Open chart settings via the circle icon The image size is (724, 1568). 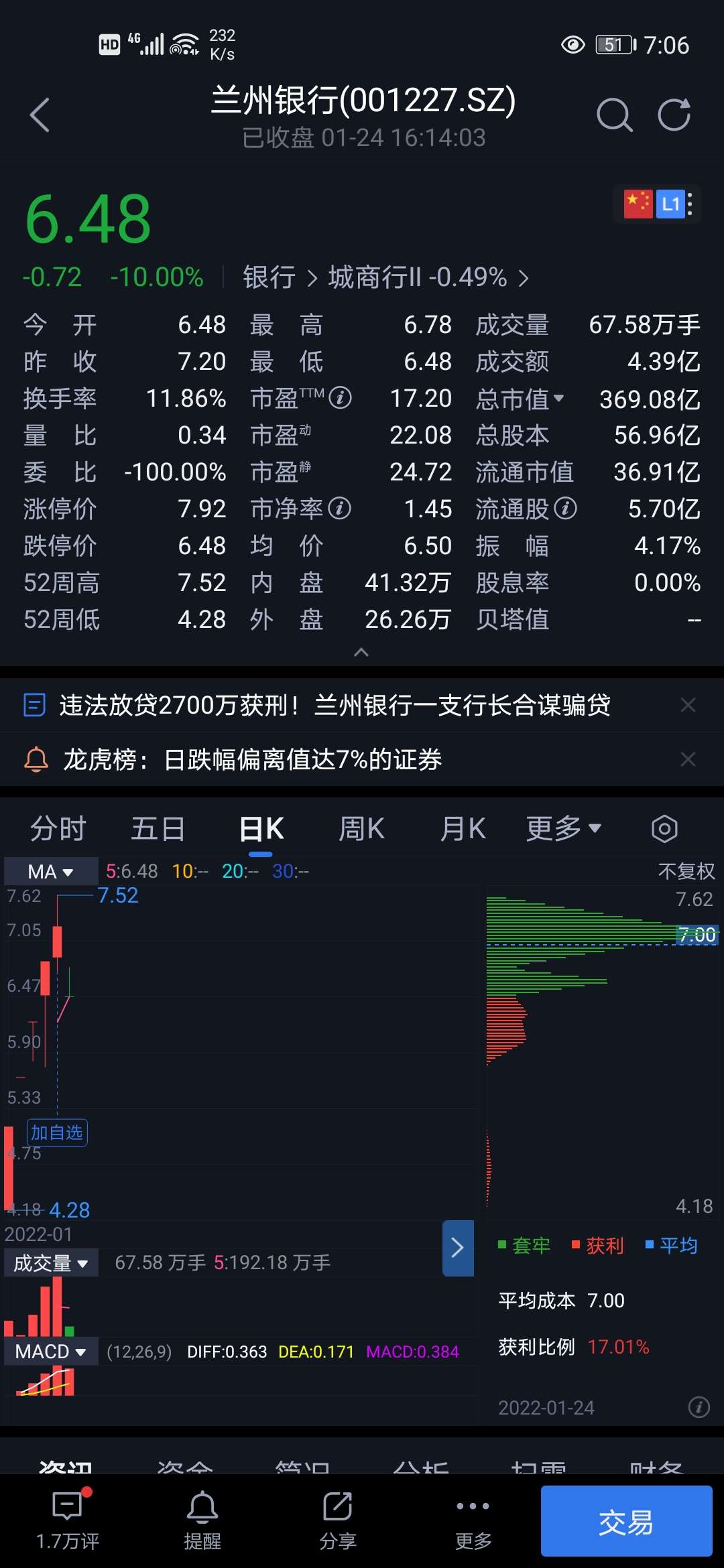[664, 828]
